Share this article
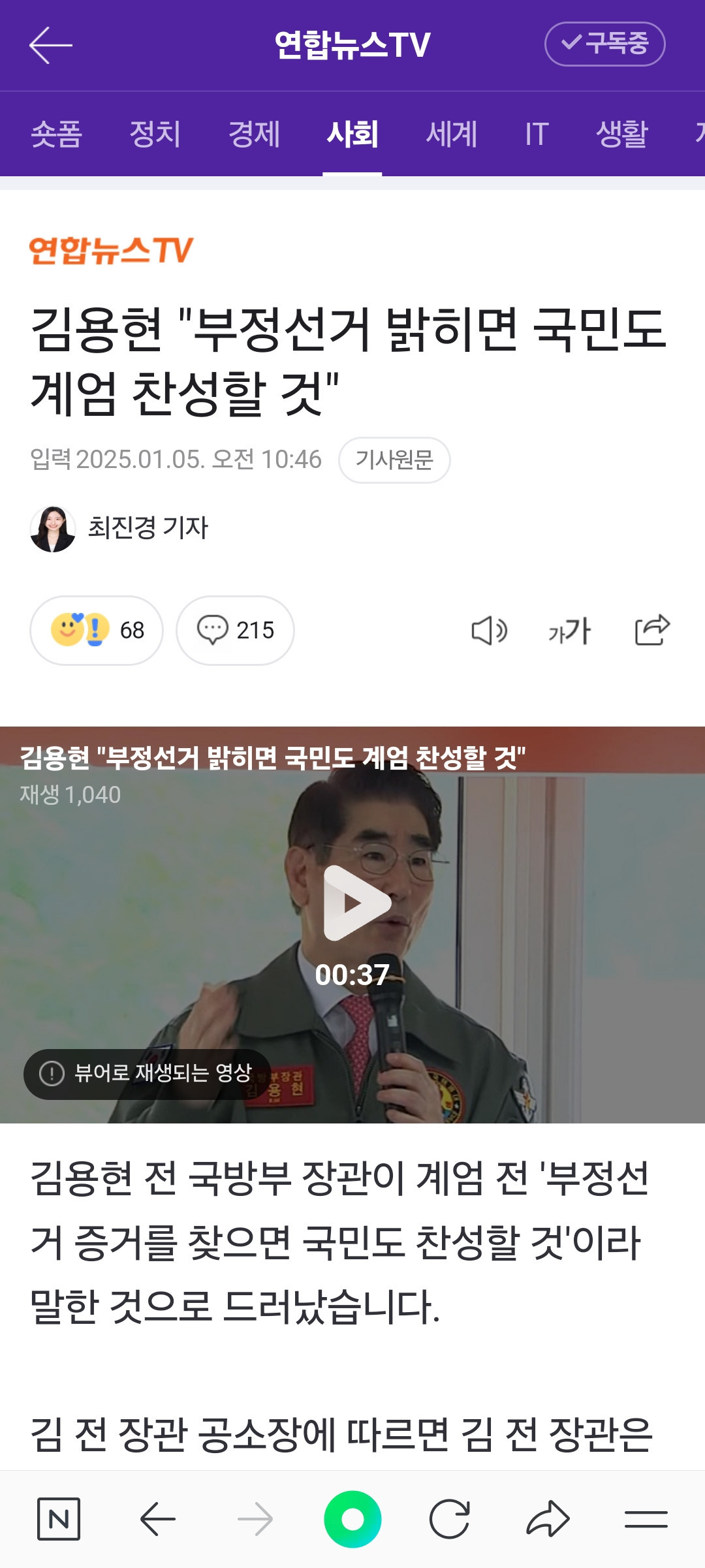The height and width of the screenshot is (1568, 705). coord(652,630)
